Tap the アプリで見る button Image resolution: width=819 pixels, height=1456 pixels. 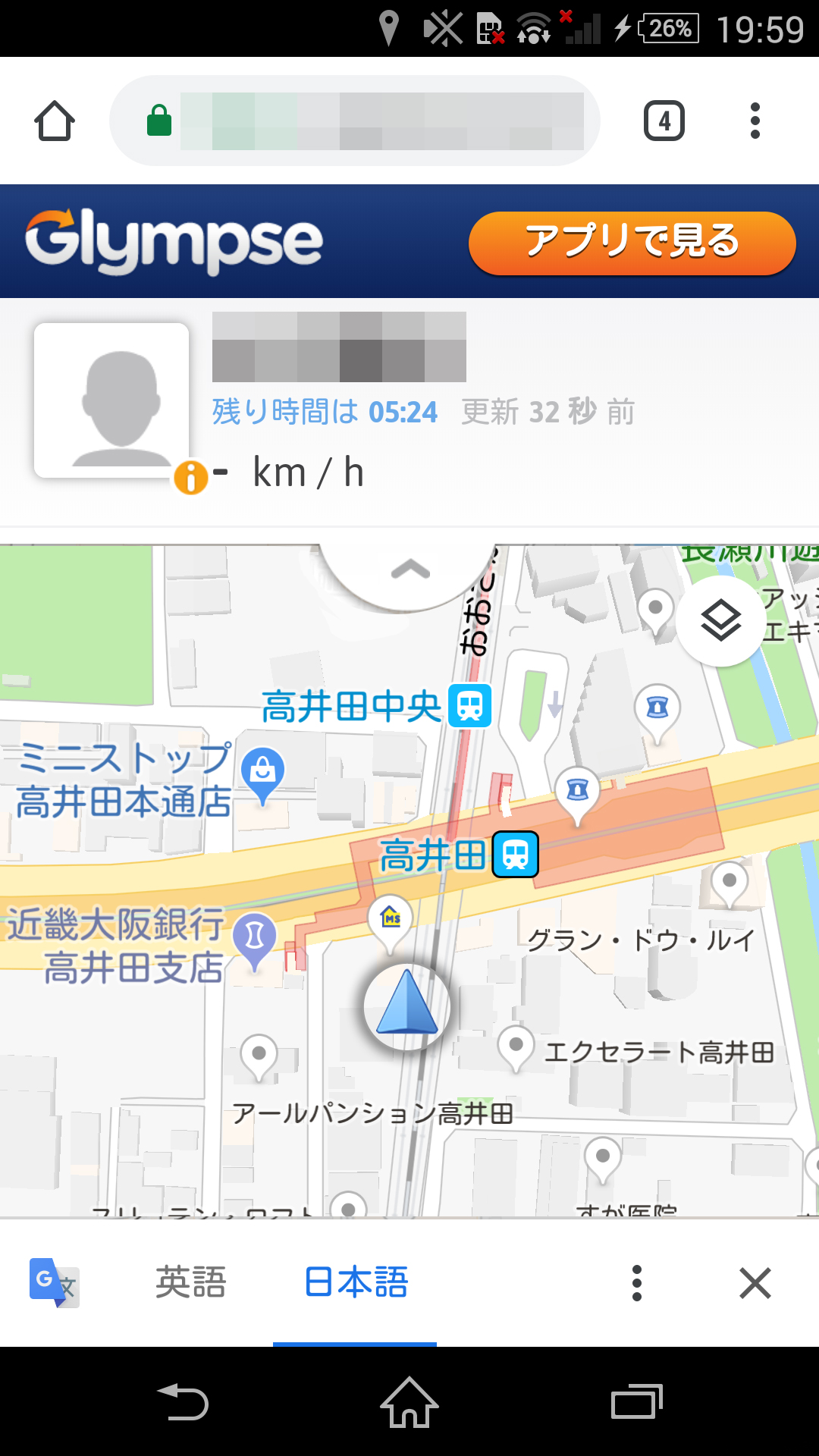[632, 243]
